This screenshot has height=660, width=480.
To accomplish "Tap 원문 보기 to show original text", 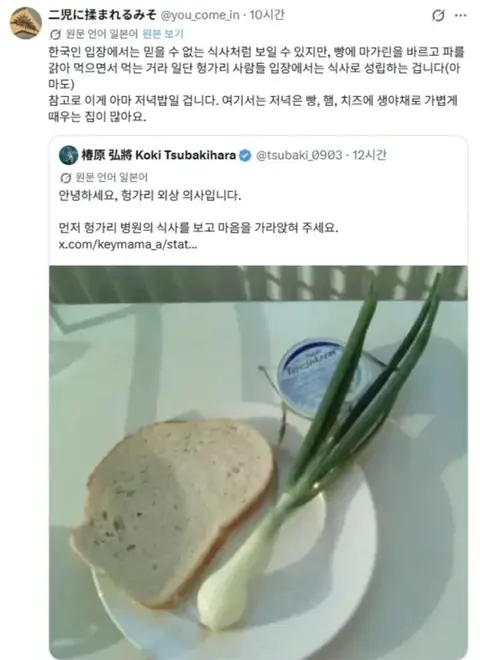I will click(163, 34).
